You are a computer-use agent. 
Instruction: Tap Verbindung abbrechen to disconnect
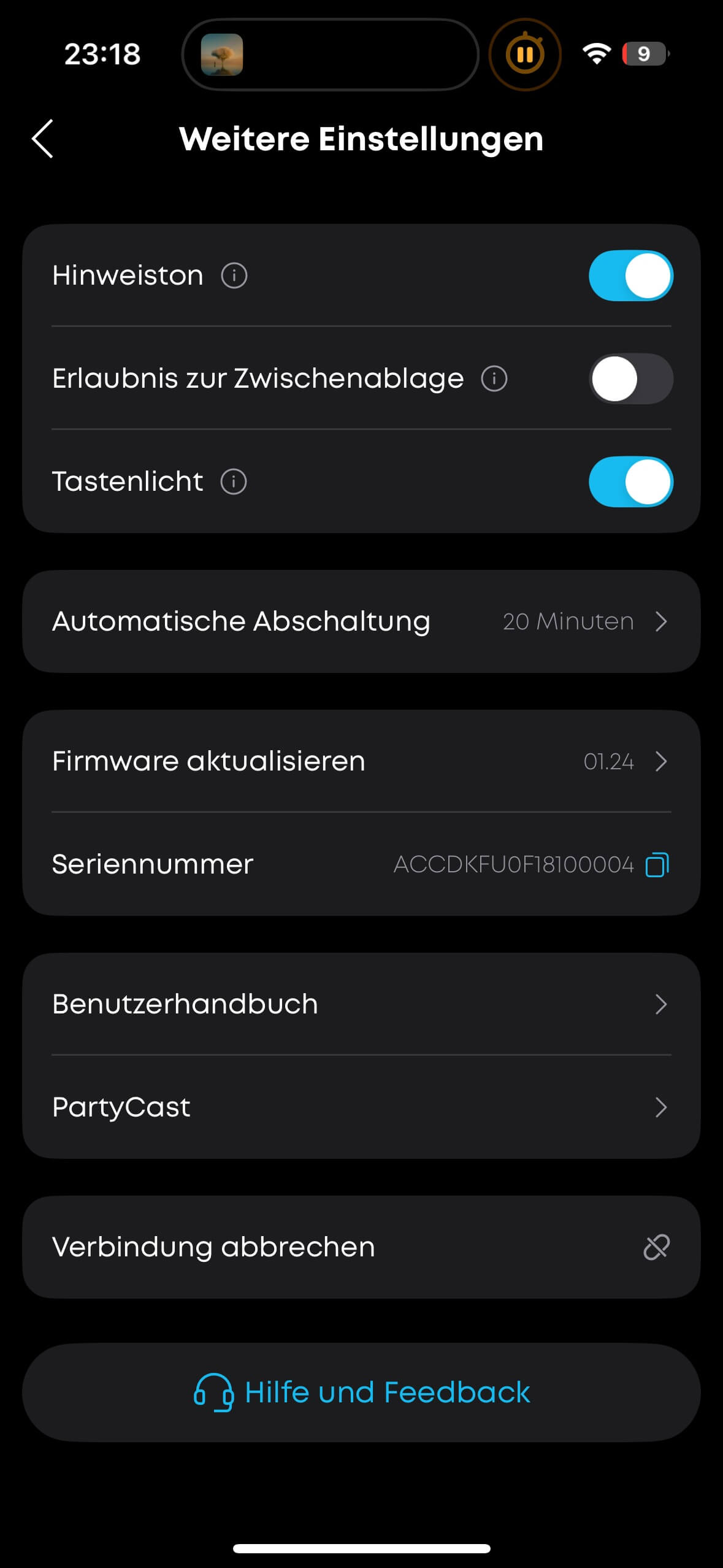coord(361,1247)
